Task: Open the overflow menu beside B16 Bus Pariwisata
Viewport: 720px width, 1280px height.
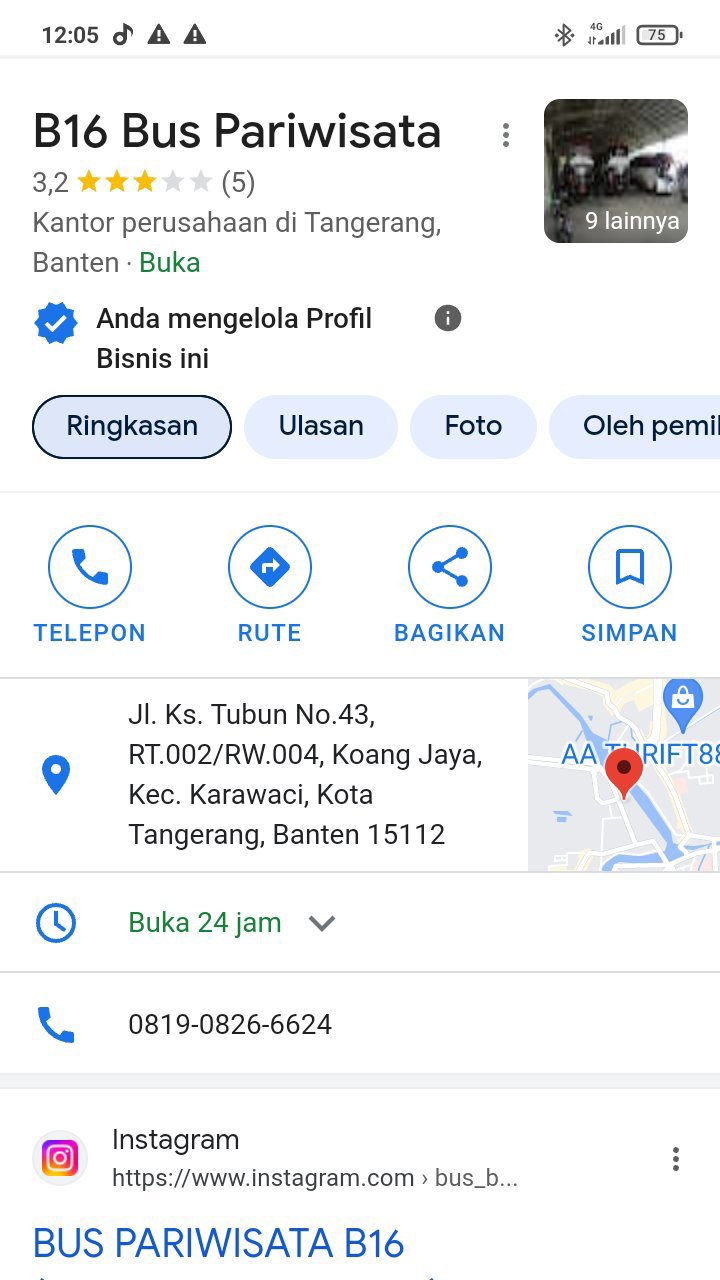Action: [506, 135]
